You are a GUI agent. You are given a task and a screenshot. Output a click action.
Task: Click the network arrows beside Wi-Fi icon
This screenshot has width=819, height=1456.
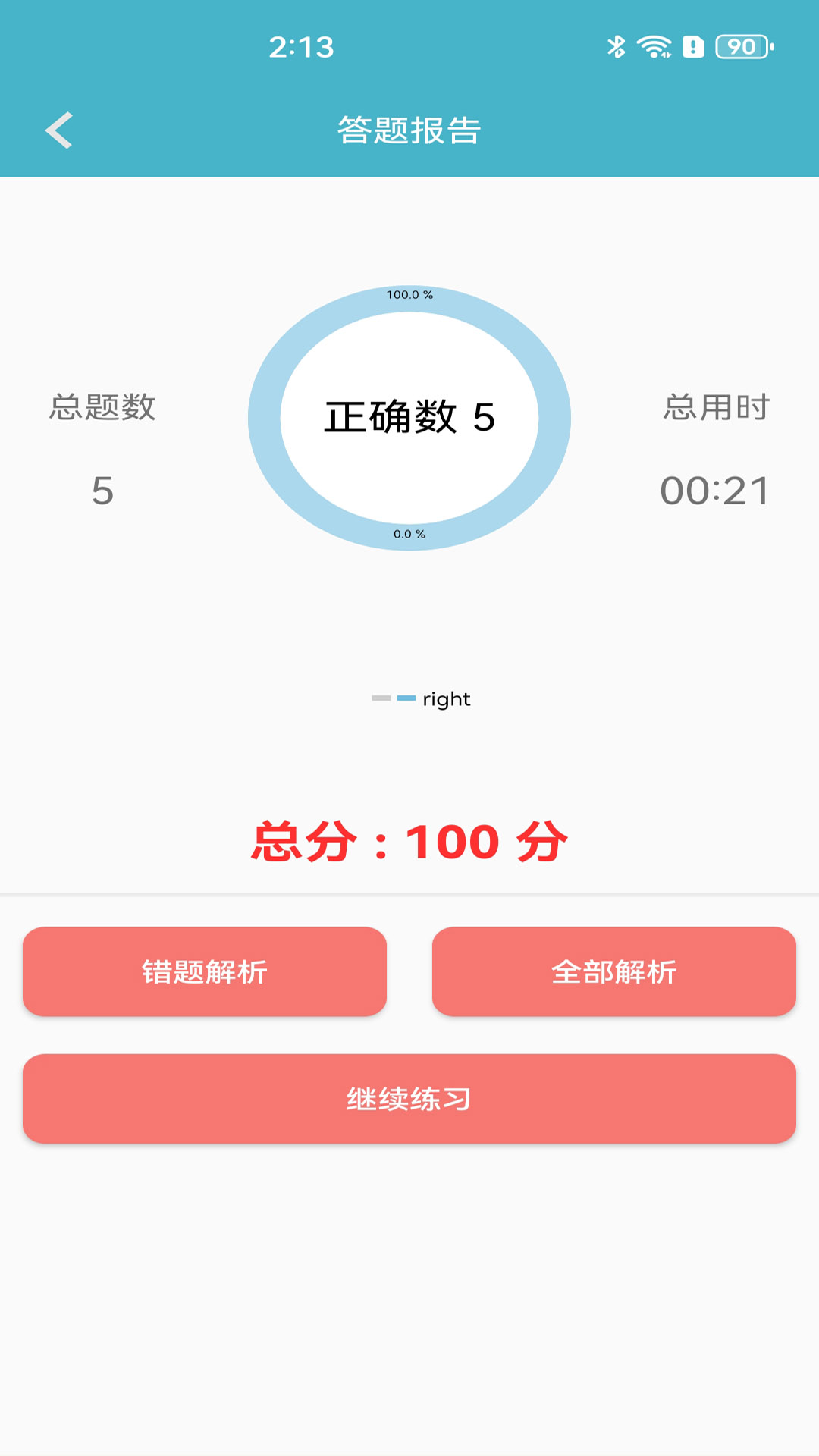667,55
